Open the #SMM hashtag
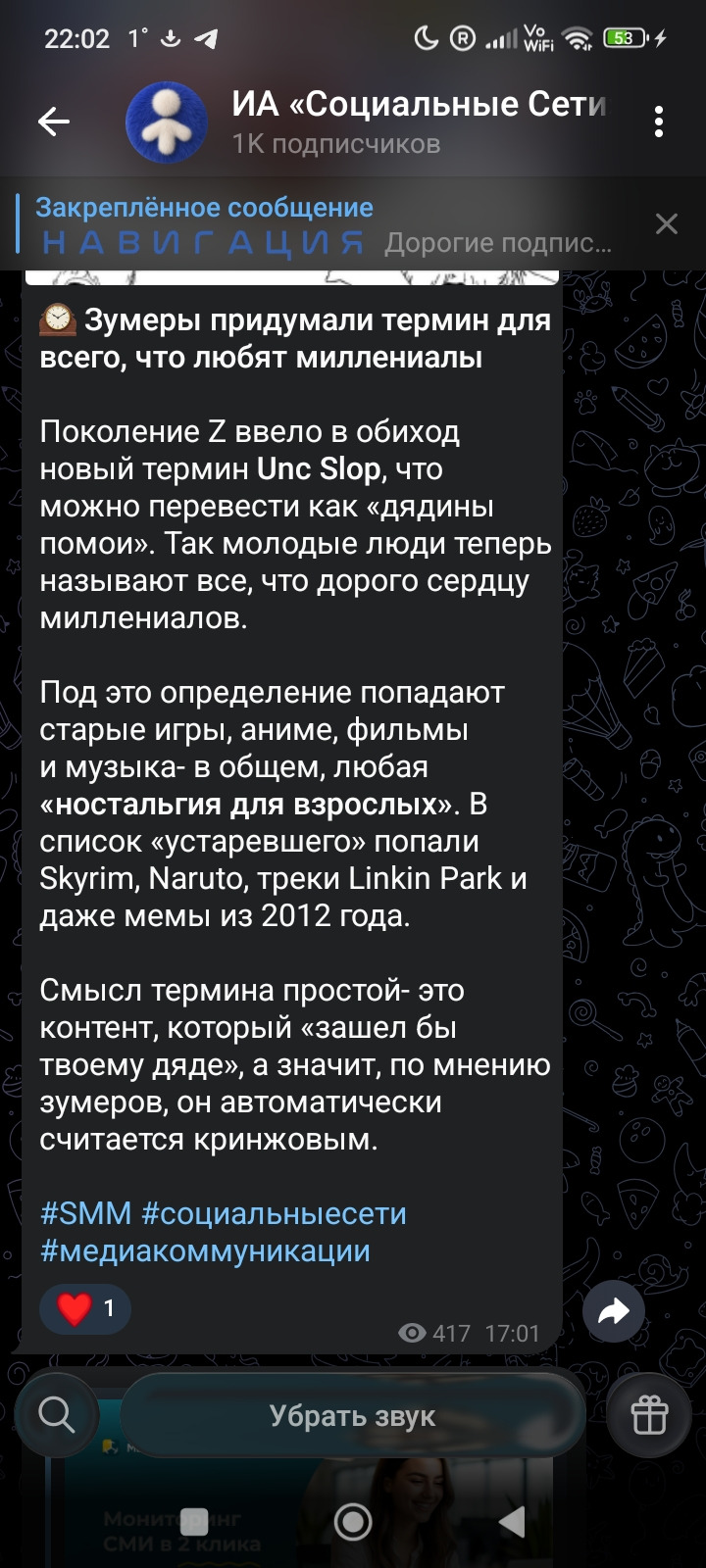This screenshot has height=1568, width=706. coord(85,1213)
